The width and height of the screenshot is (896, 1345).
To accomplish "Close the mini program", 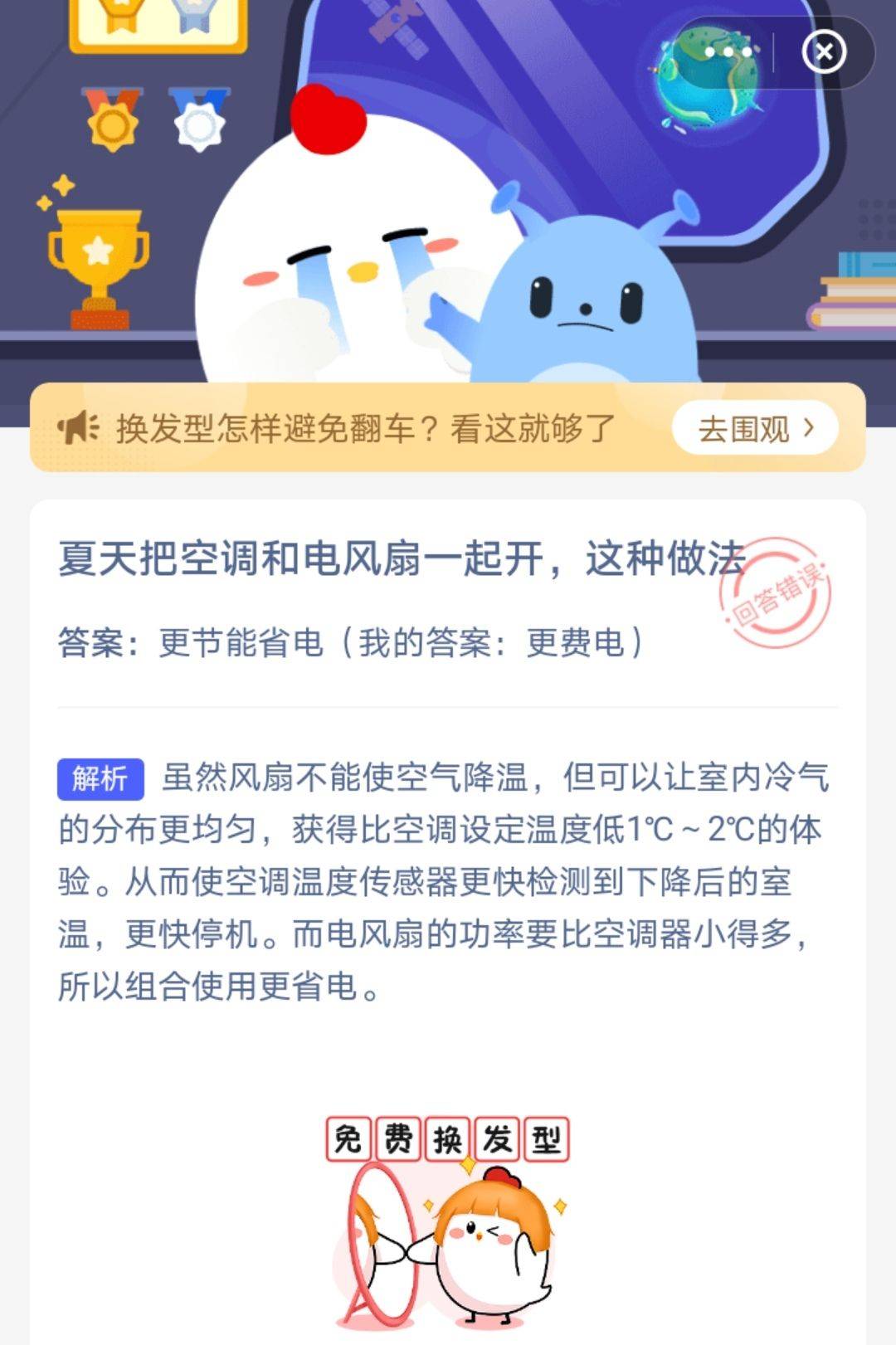I will [823, 52].
